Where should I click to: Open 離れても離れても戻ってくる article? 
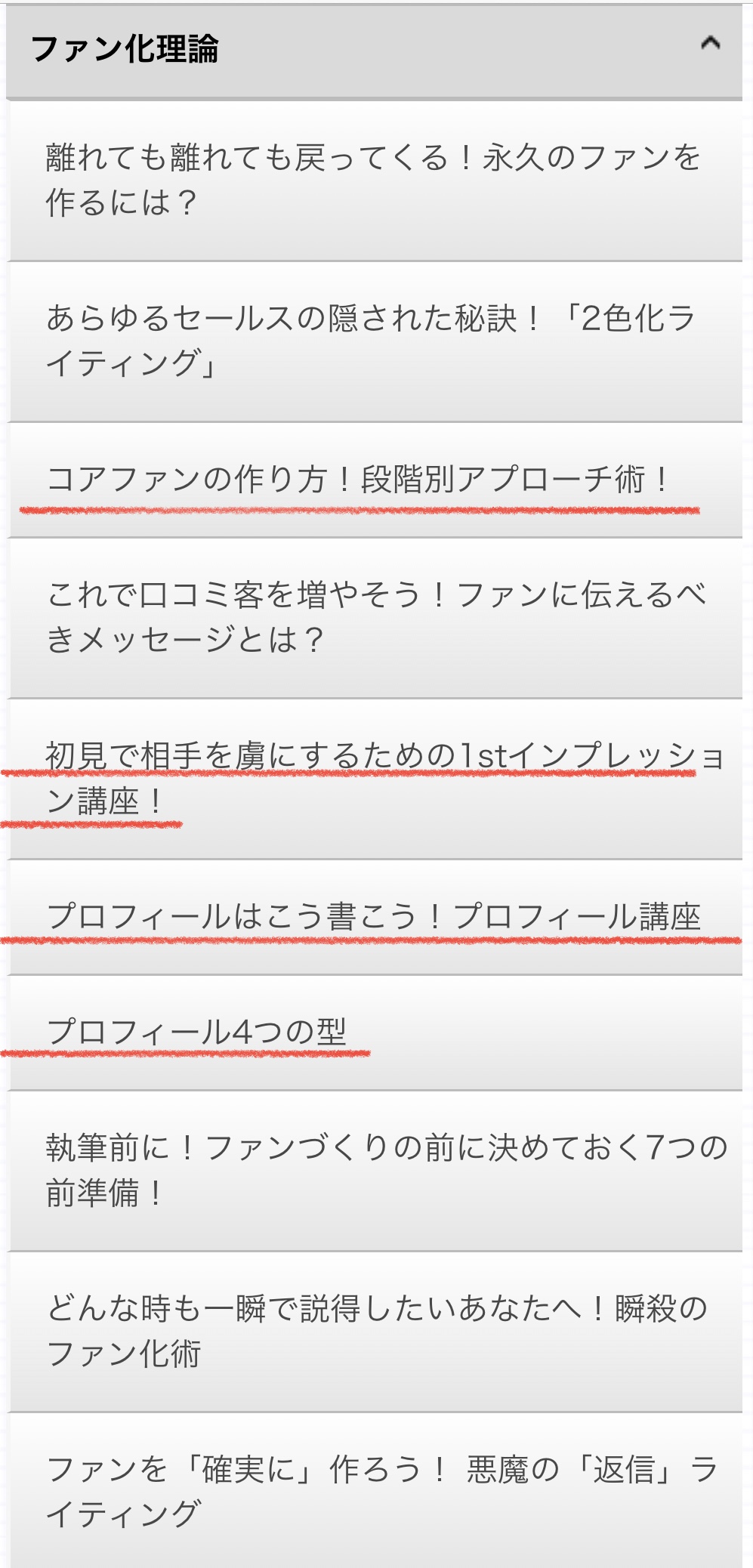(375, 181)
